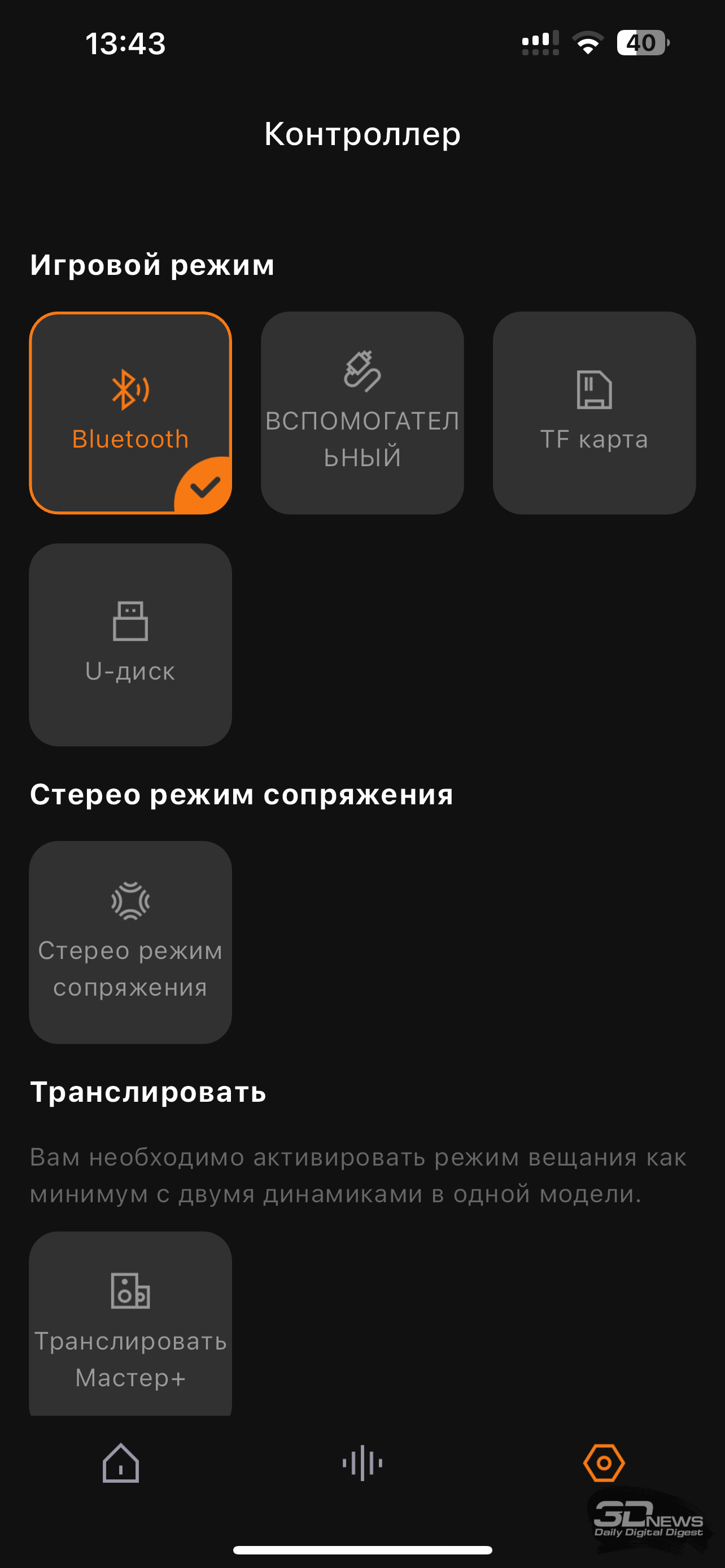Select the Bluetooth input mode

(130, 413)
